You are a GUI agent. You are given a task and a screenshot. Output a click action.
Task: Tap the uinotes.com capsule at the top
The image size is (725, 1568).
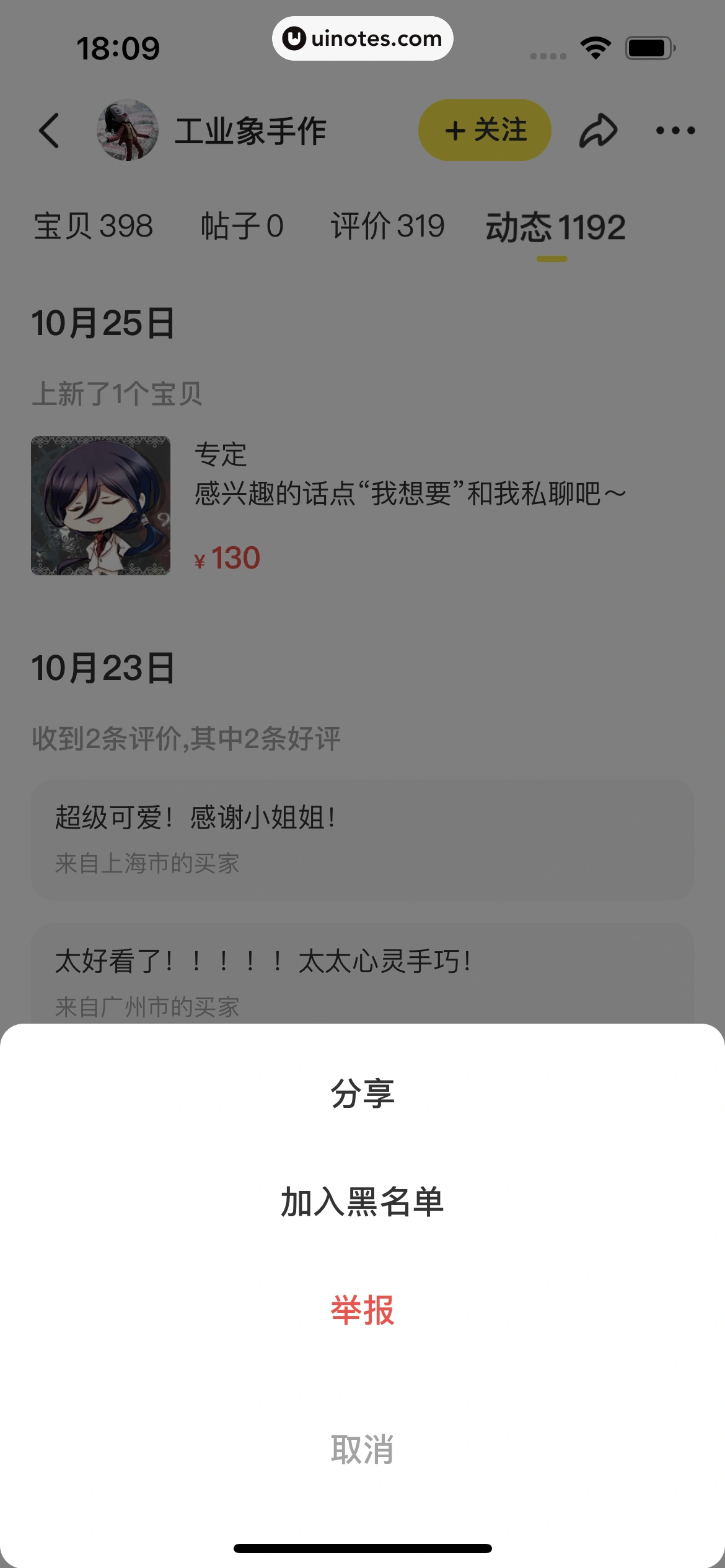362,38
